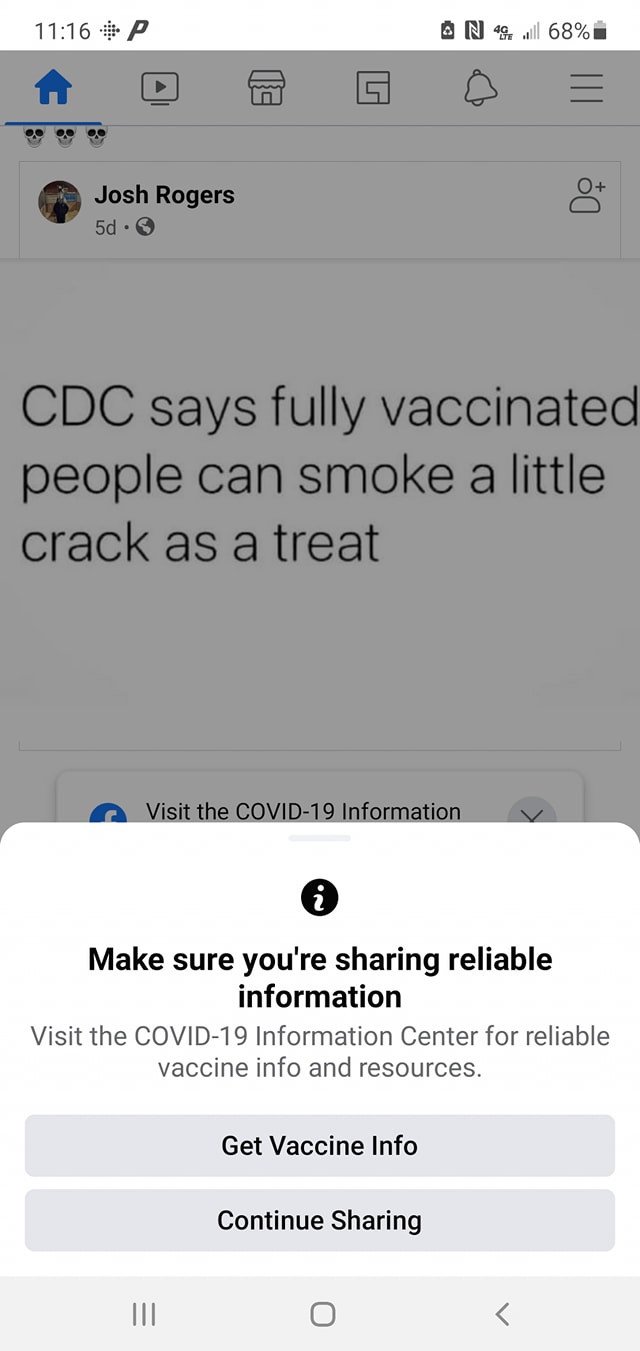Go to the home screen

point(322,1313)
